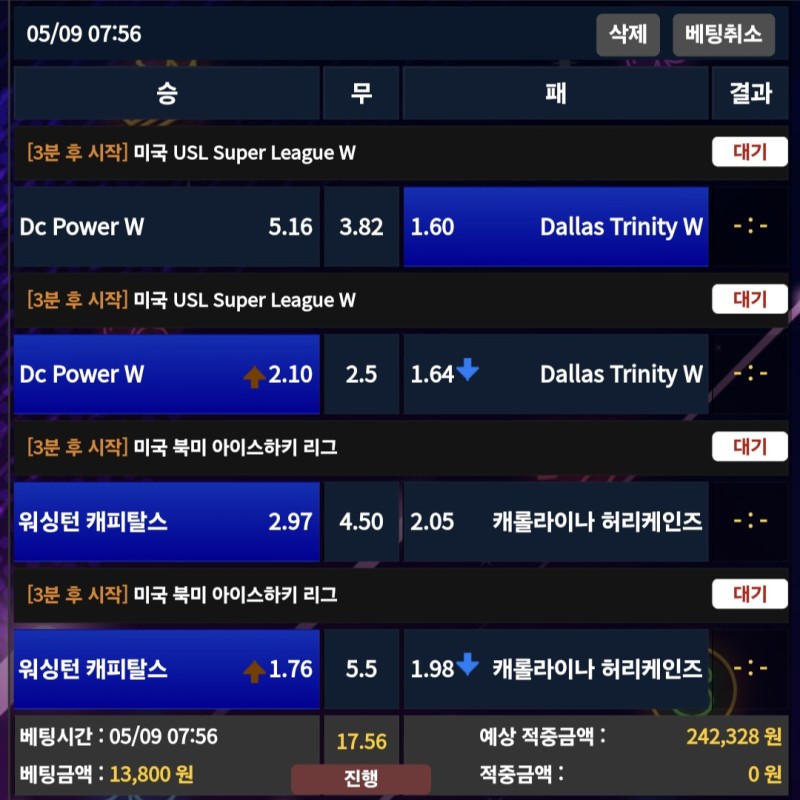Tap the 삭제 delete button
800x800 pixels.
point(628,34)
